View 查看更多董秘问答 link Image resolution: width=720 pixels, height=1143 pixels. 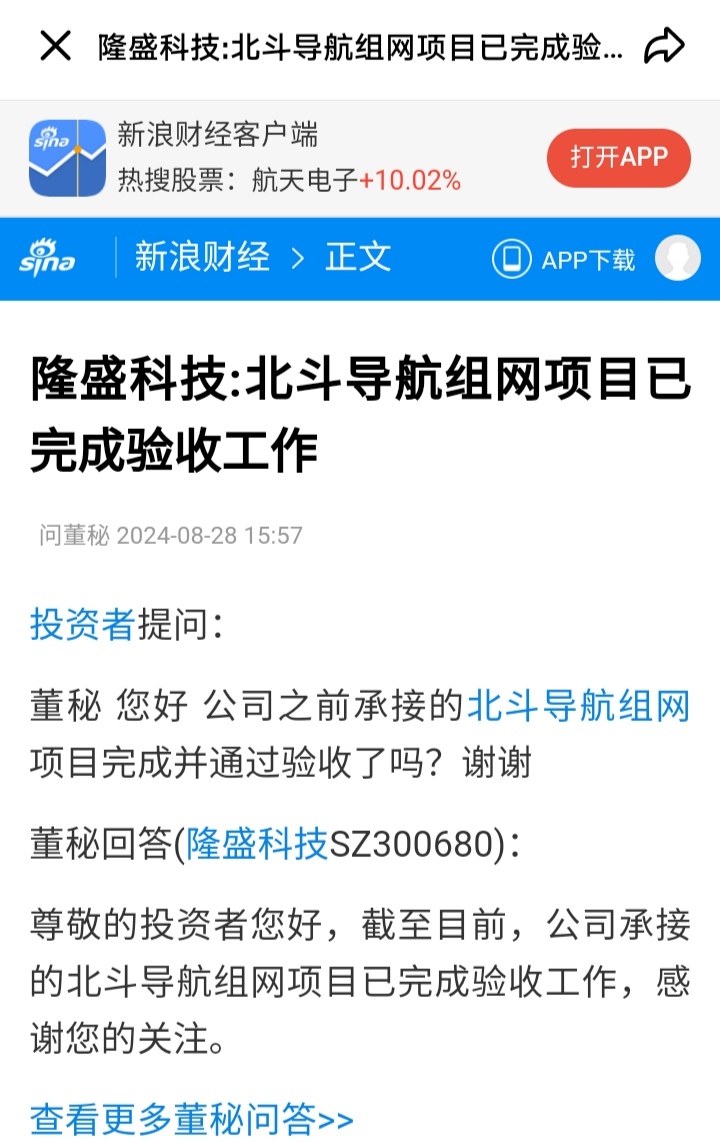tap(192, 1118)
